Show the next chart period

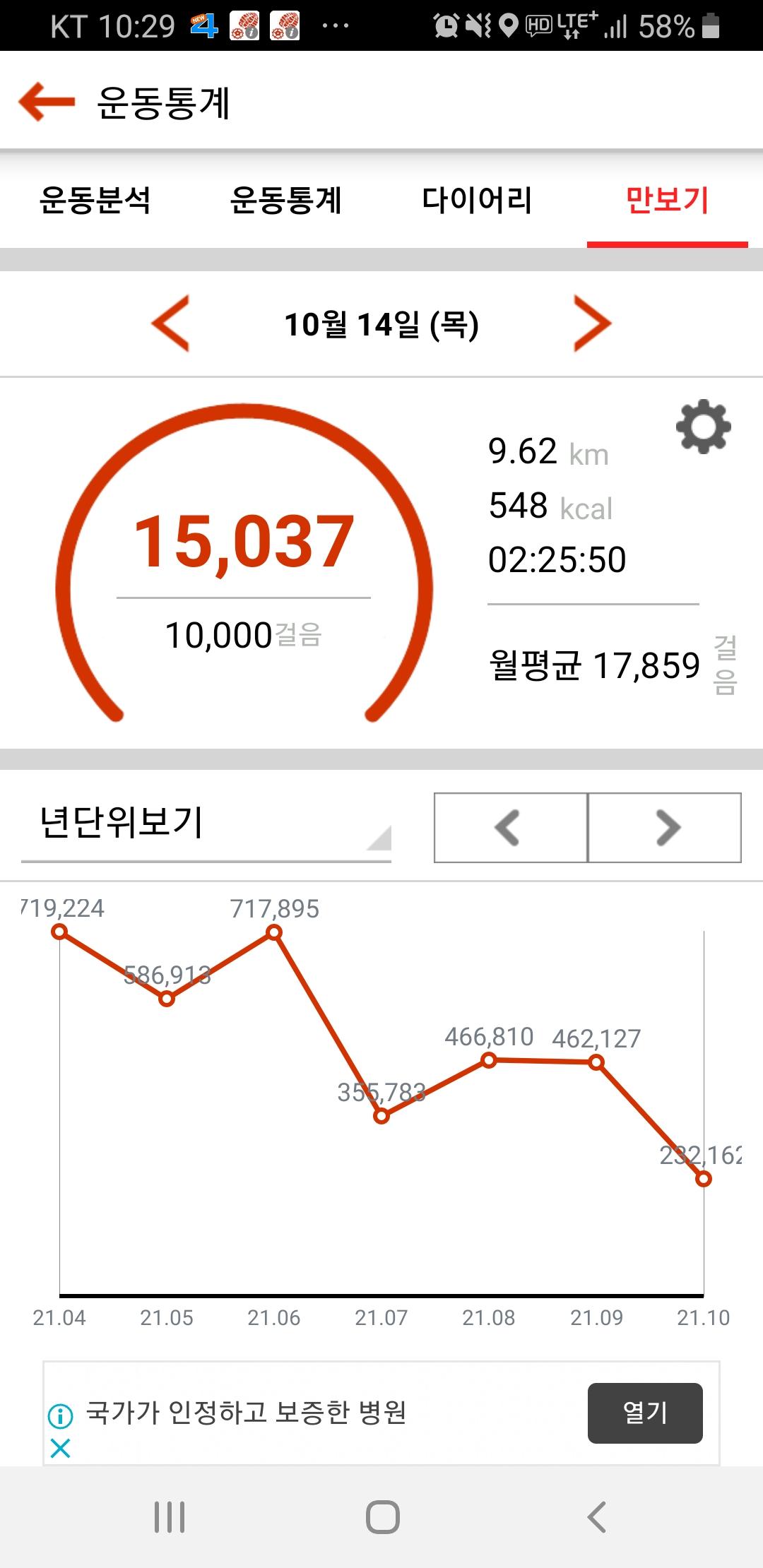click(665, 827)
